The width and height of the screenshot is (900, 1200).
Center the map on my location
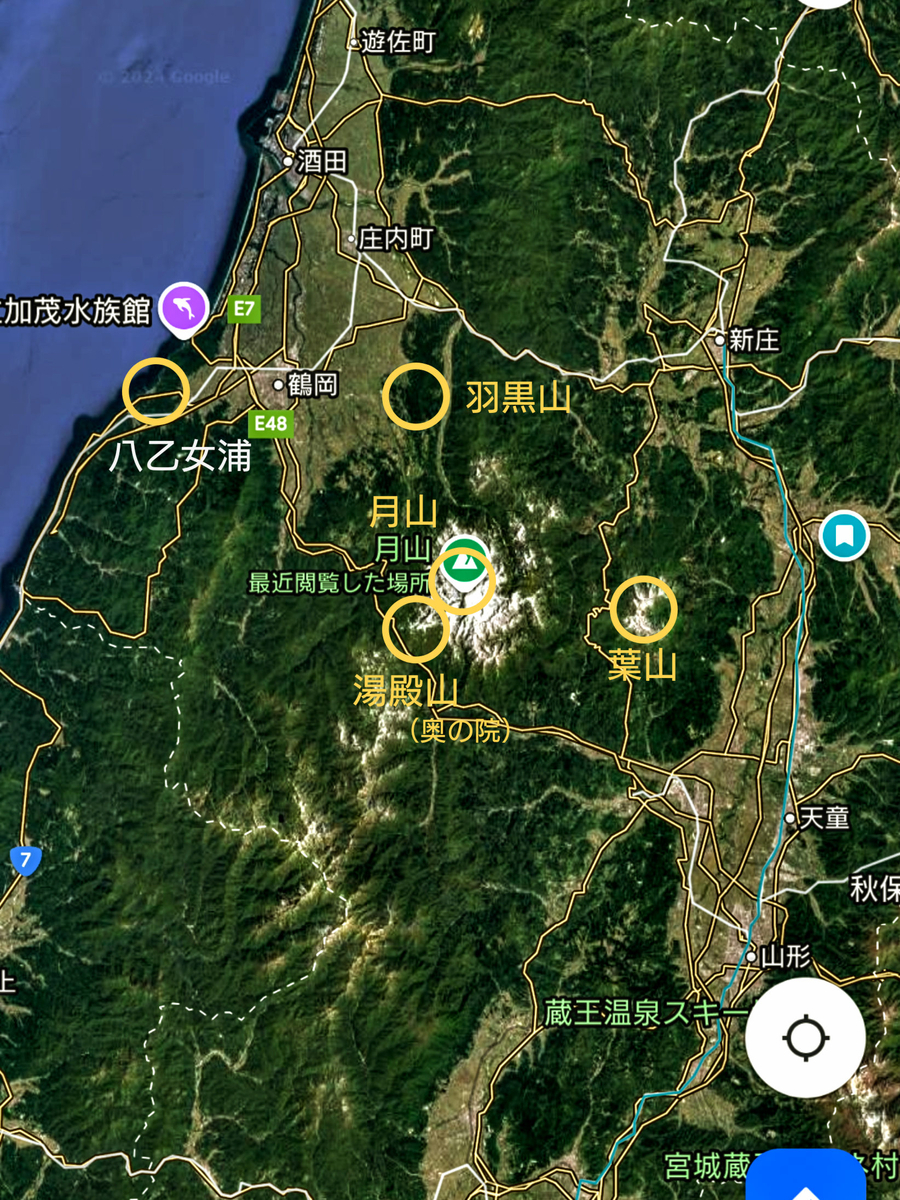(x=805, y=1038)
